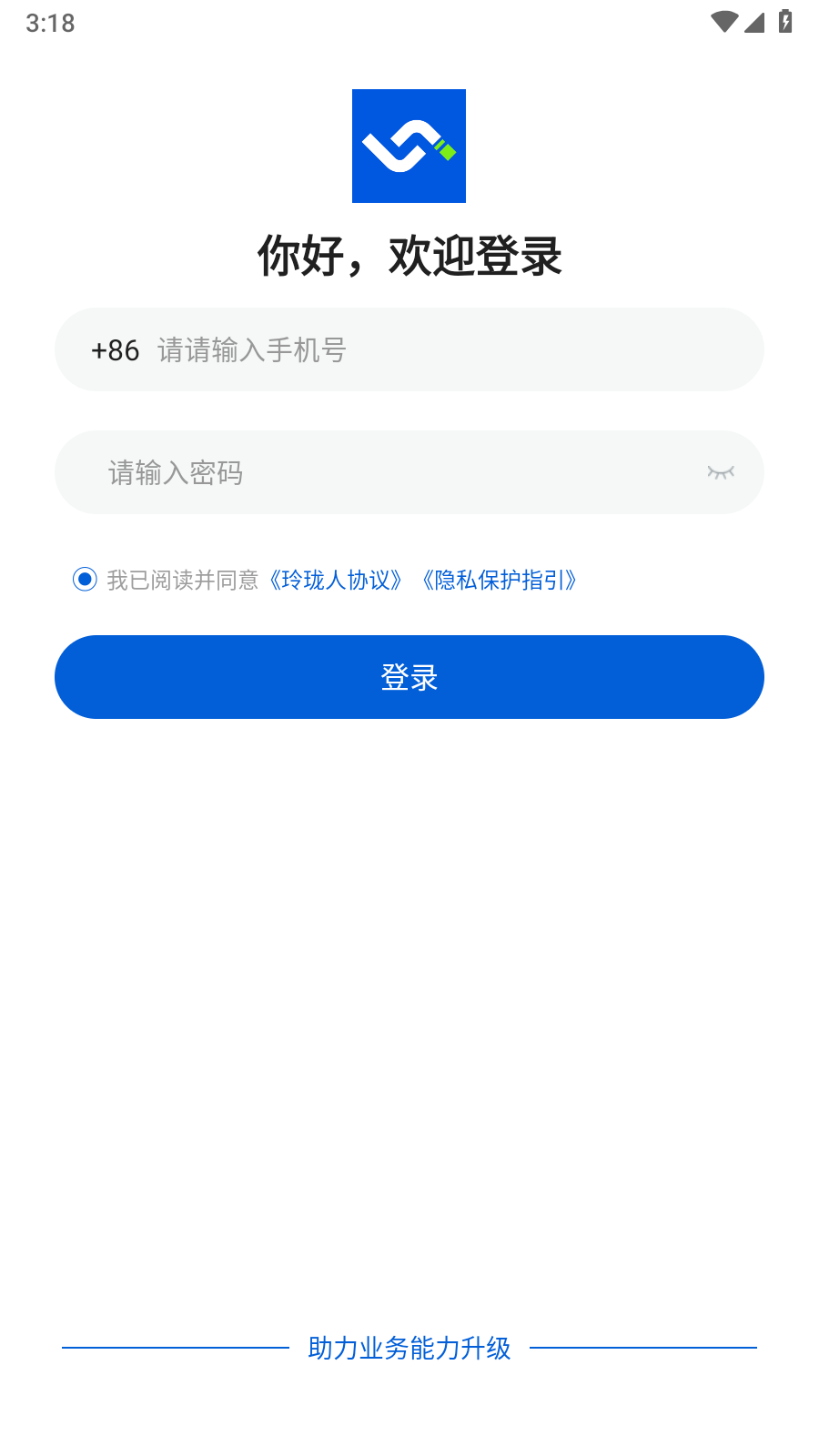Tap the charging battery icon
Screen dimensions: 819x1456
784,22
